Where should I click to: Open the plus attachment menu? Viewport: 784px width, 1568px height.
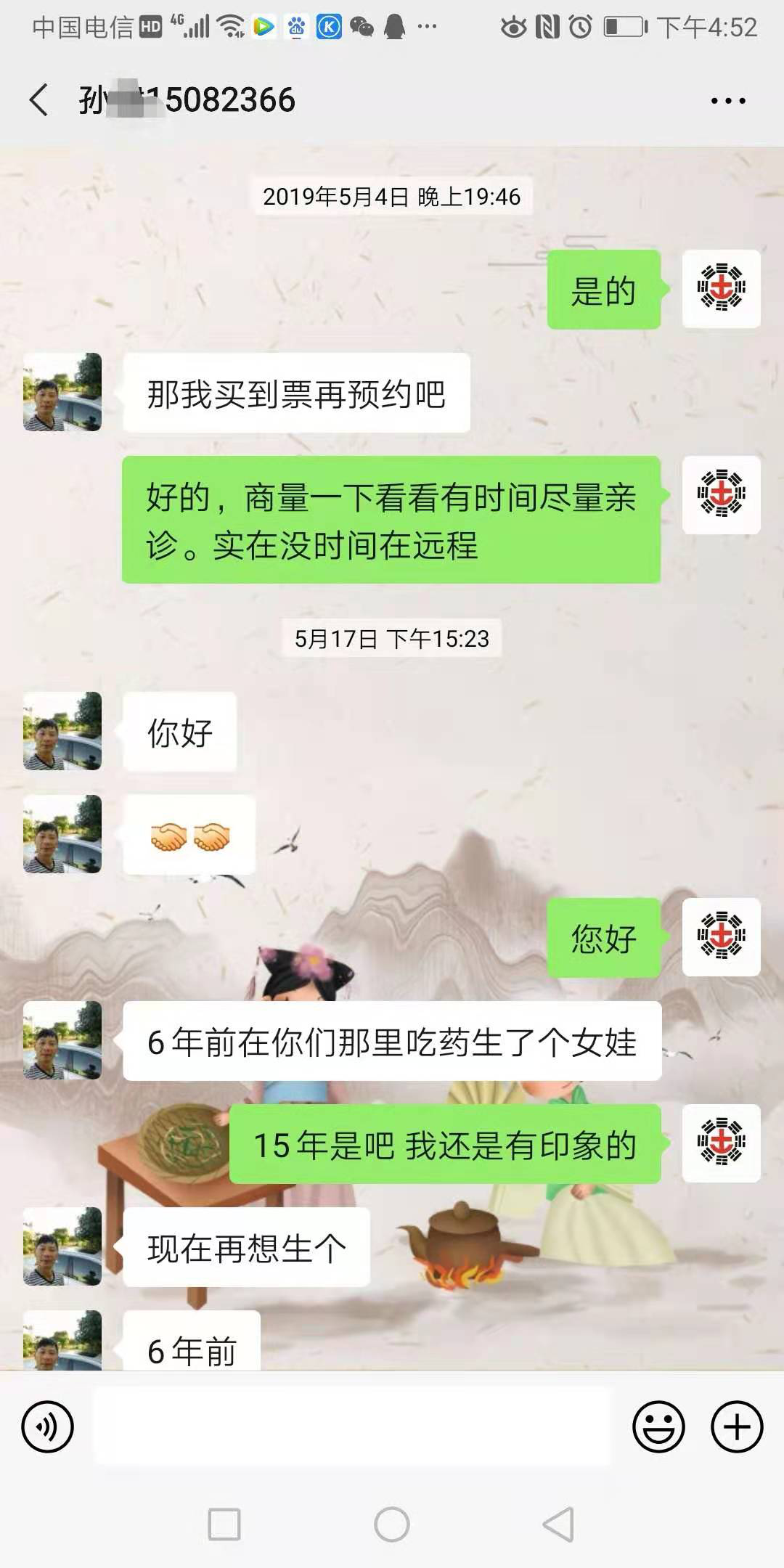coord(737,1426)
